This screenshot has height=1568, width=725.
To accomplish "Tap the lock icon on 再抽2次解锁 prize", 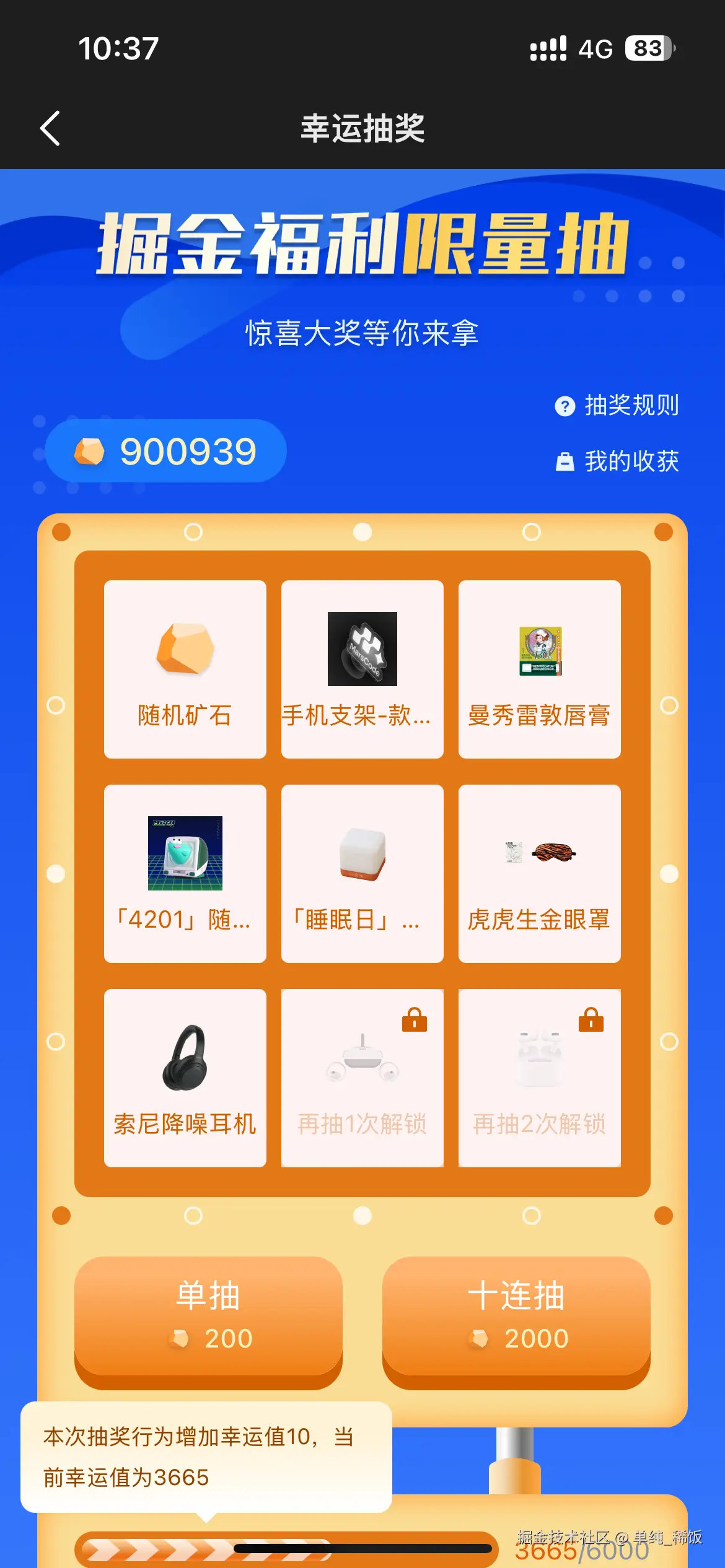I will (x=592, y=1020).
